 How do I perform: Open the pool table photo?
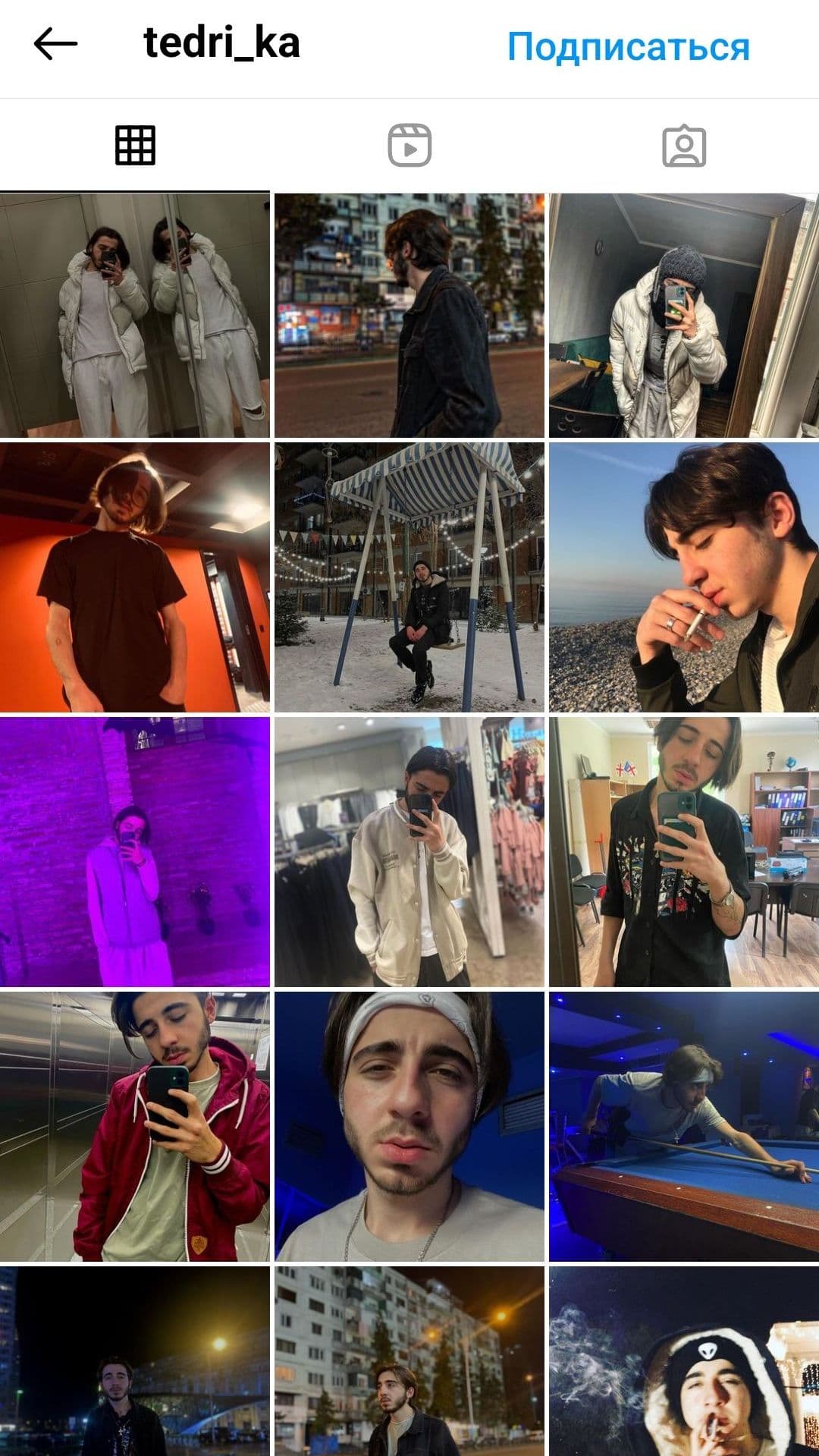click(683, 1126)
